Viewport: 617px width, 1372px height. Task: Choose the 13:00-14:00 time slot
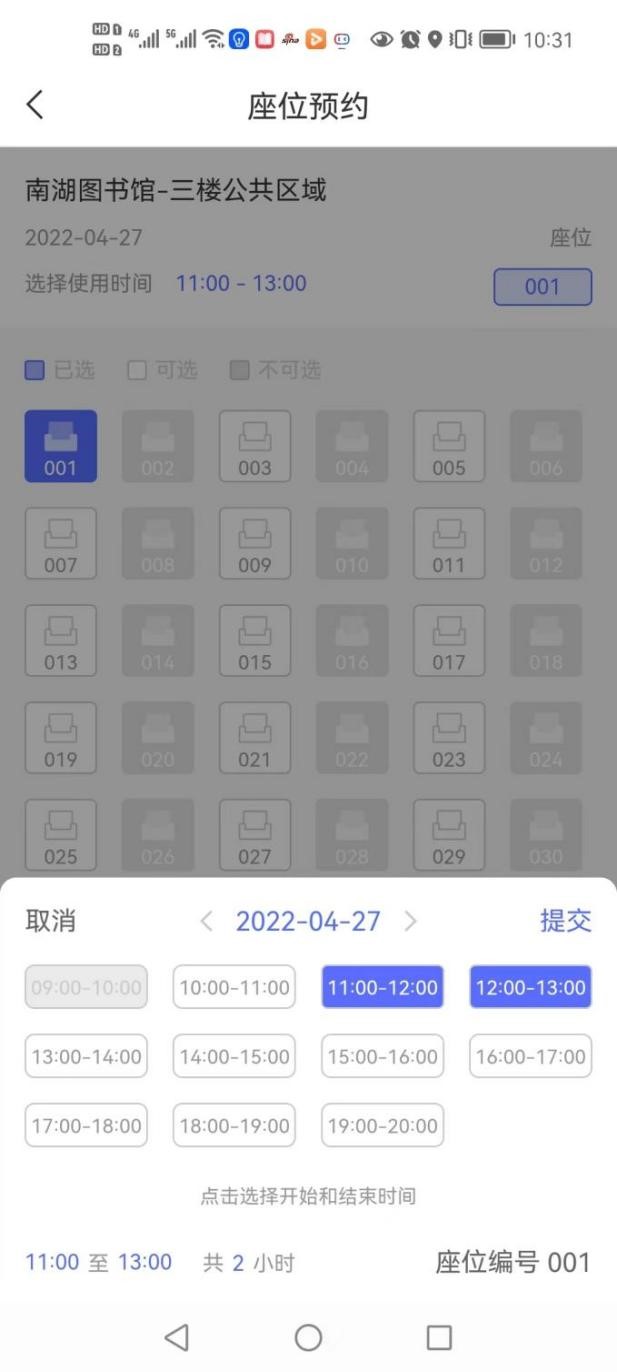[x=86, y=1057]
